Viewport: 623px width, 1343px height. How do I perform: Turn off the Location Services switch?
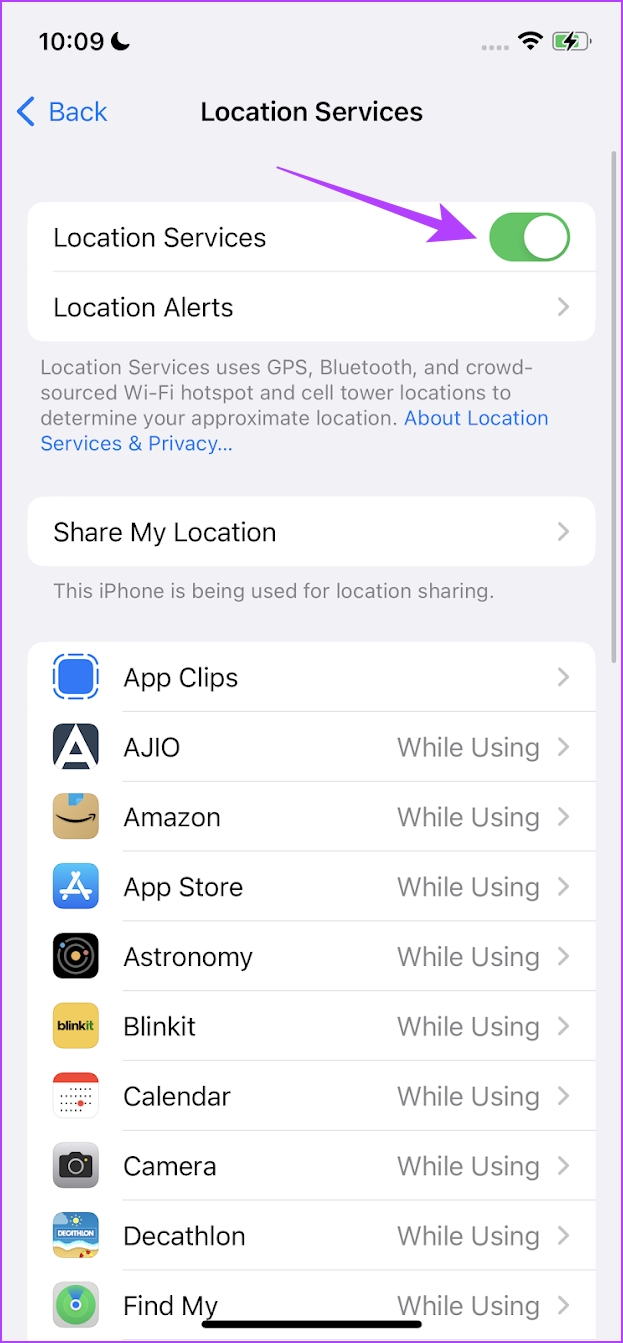tap(529, 238)
